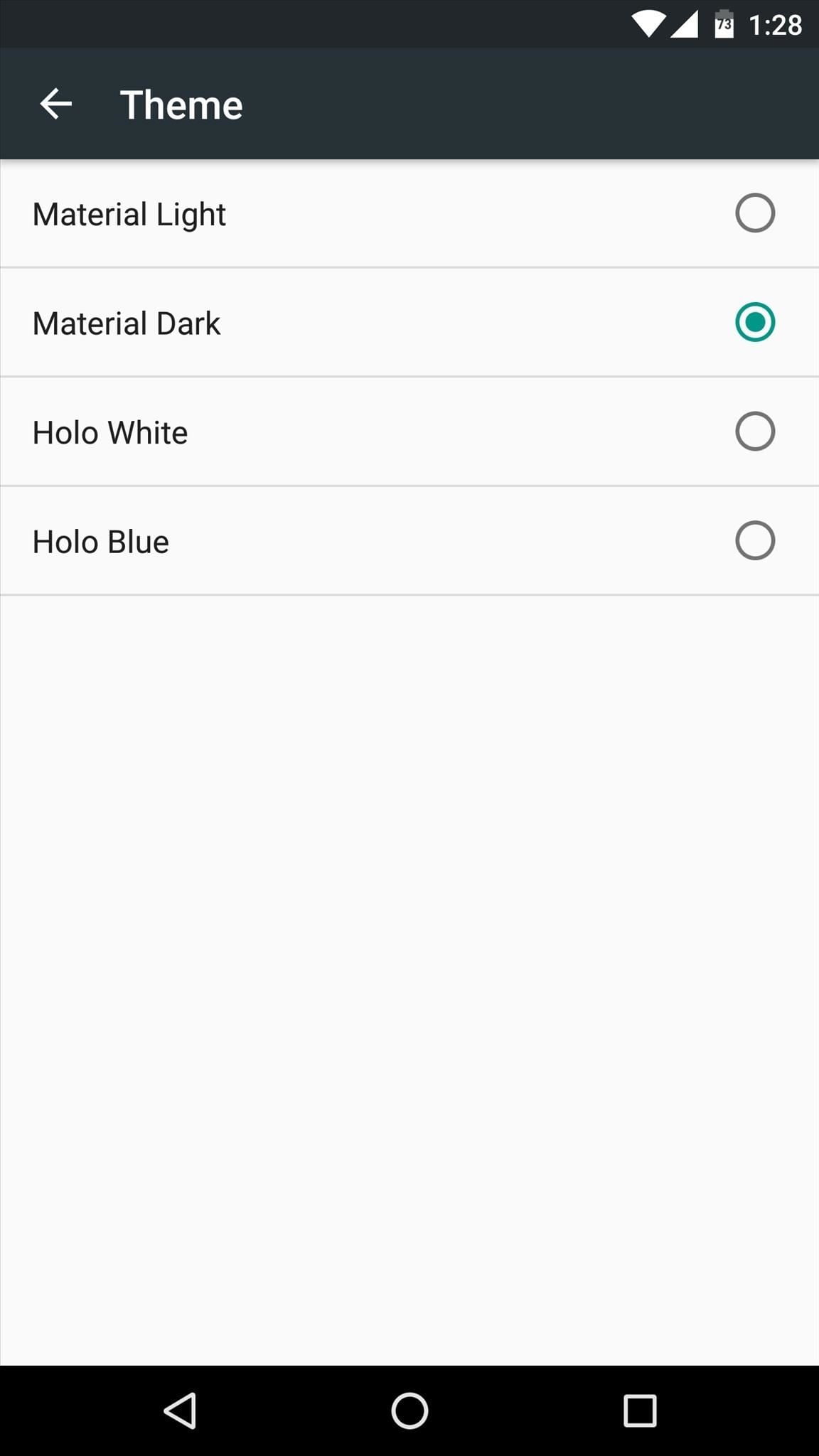Pick the Holo White theme
Viewport: 819px width, 1456px height.
tap(754, 432)
